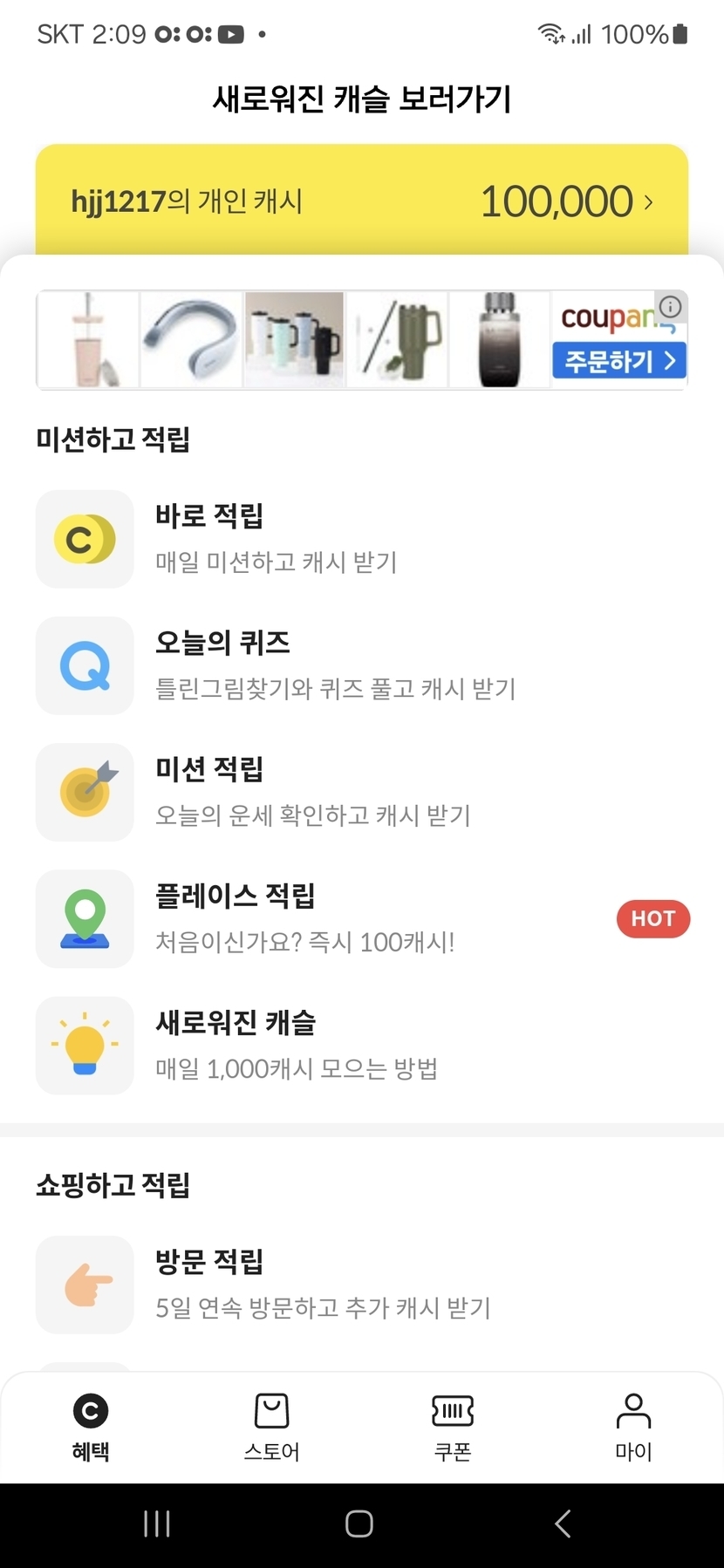Switch to the 혜택 tab
This screenshot has width=724, height=1568.
[x=90, y=1426]
